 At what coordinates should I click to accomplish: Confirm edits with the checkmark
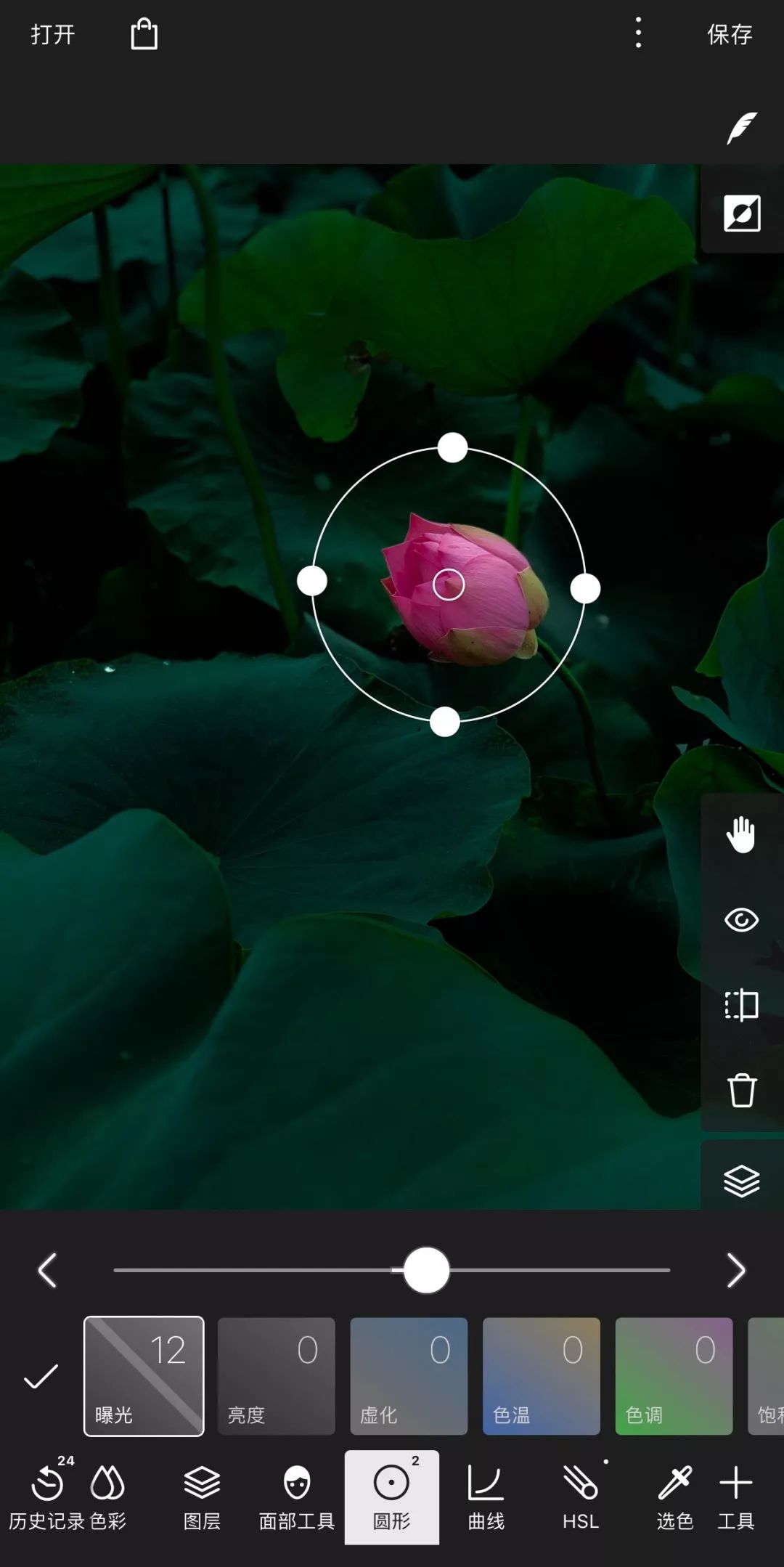[41, 1376]
